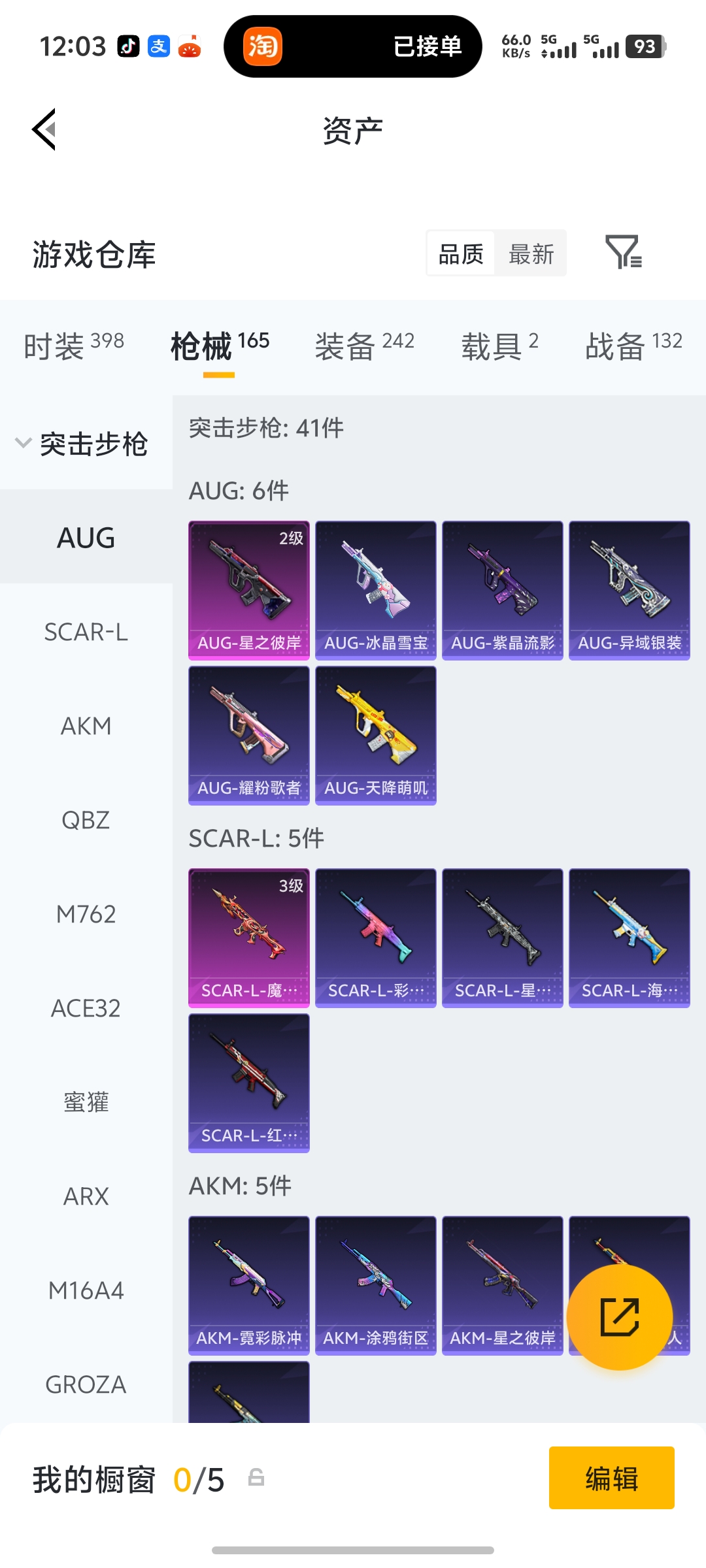Switch to the 时装 tab

pyautogui.click(x=73, y=345)
